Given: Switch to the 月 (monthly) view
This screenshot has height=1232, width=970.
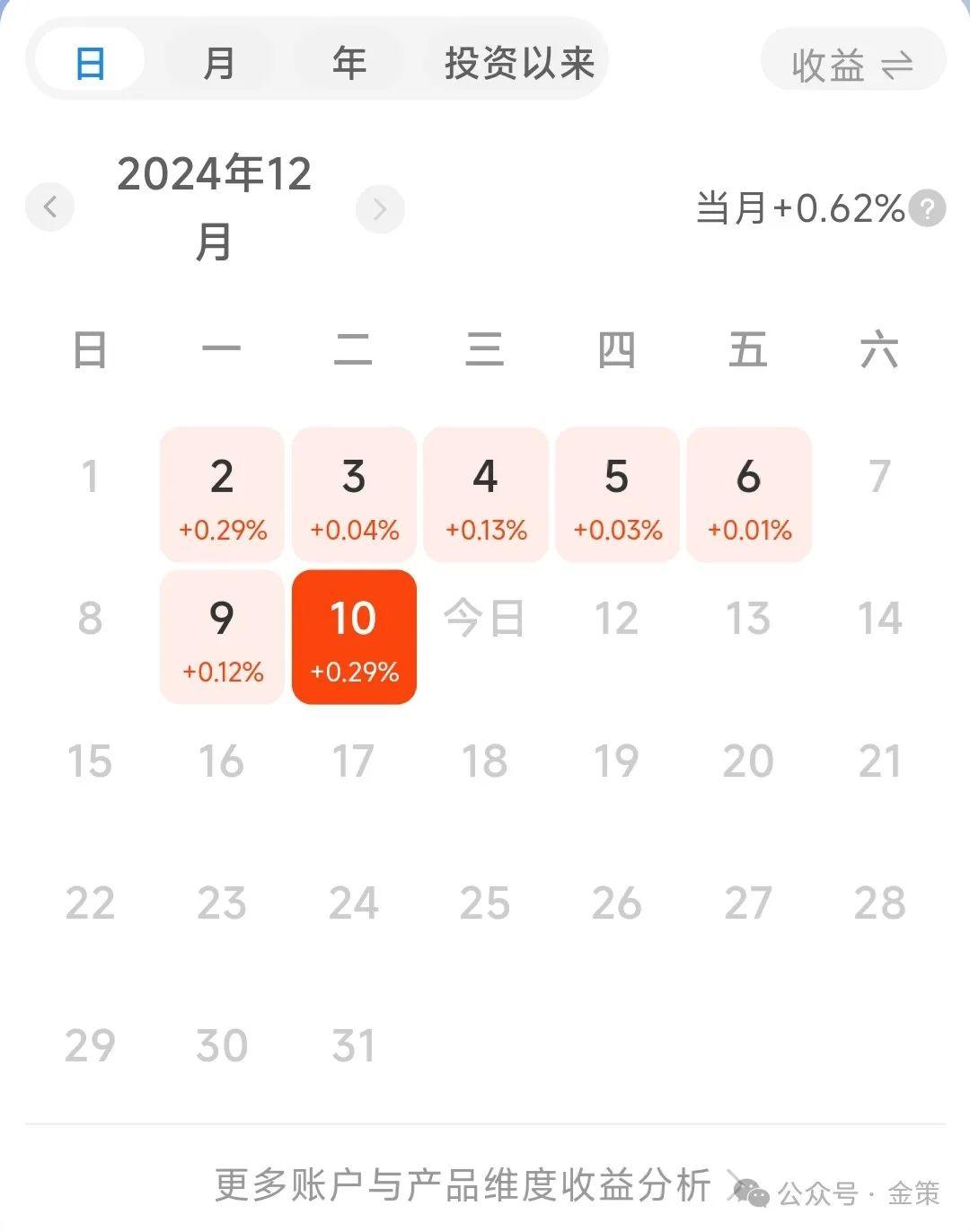Looking at the screenshot, I should 218,61.
